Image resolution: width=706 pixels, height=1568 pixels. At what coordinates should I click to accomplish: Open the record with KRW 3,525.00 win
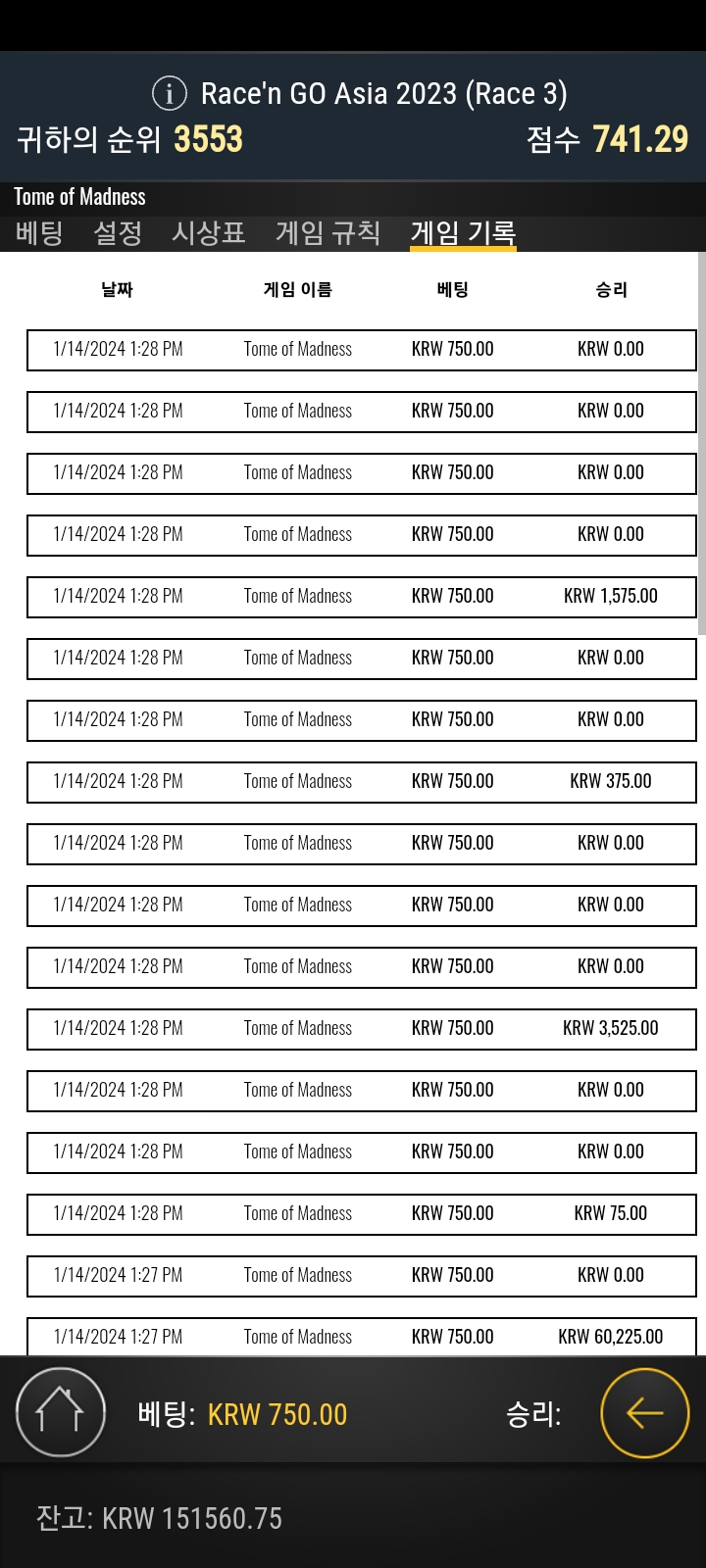click(x=362, y=1029)
